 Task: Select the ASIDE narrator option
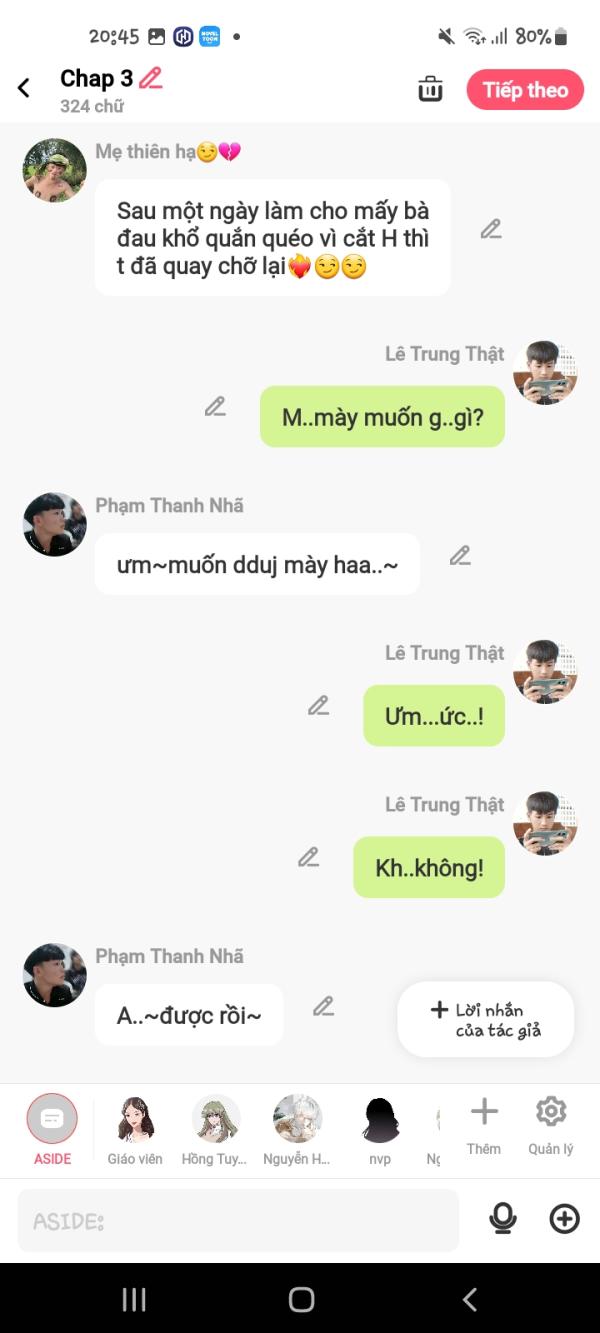point(52,1128)
